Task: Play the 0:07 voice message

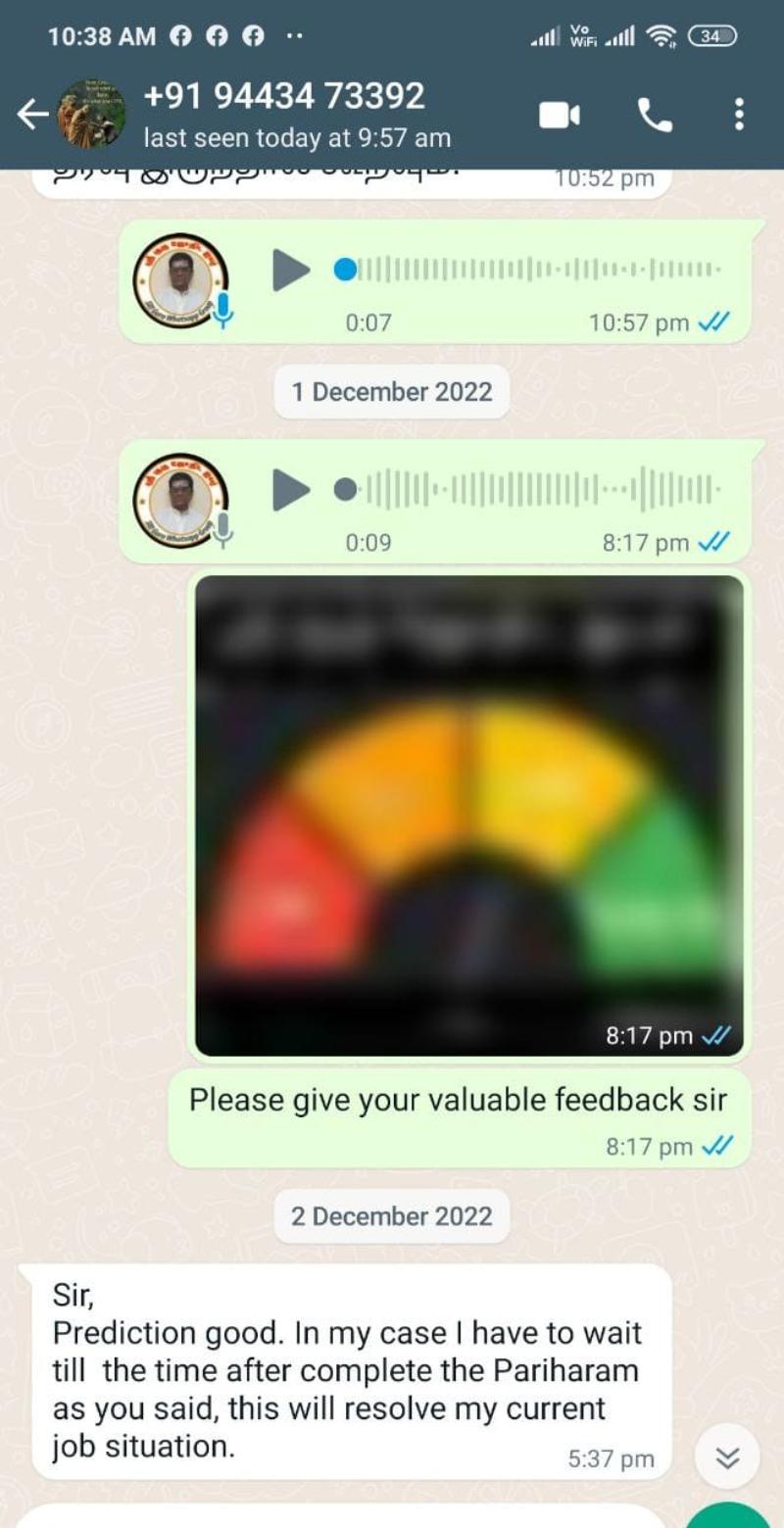Action: pyautogui.click(x=290, y=271)
